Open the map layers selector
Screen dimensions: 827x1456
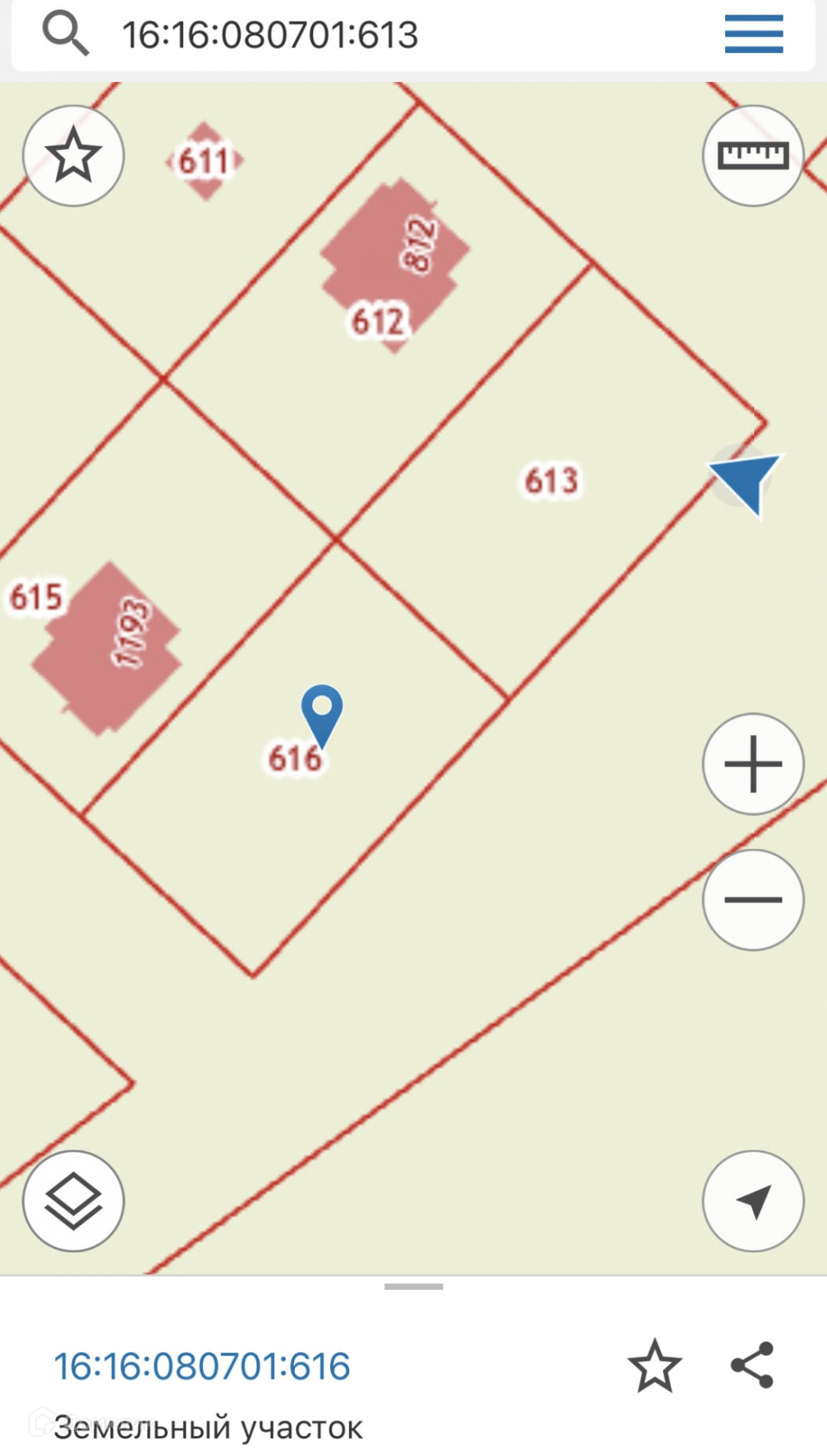[x=74, y=1200]
